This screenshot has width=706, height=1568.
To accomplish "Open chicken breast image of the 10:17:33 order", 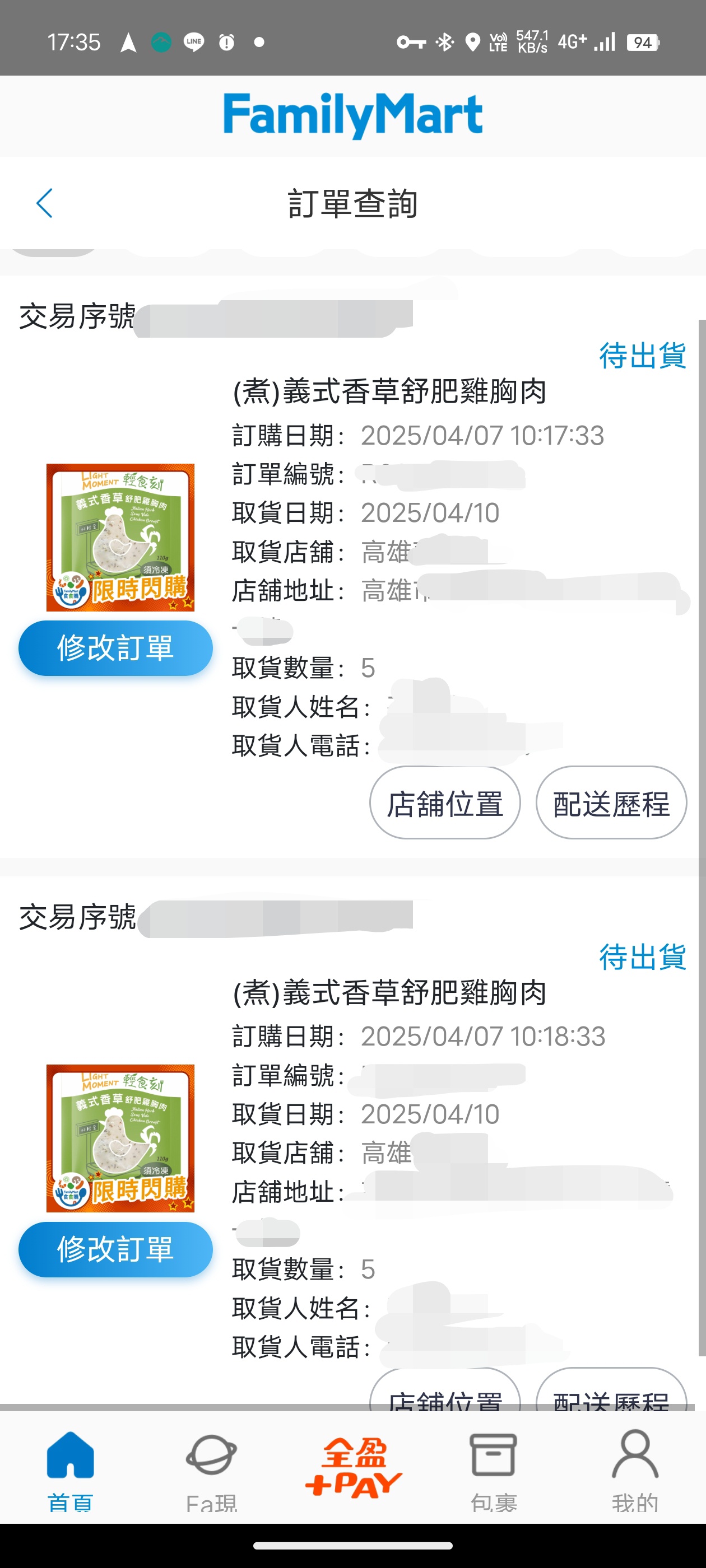I will [120, 537].
